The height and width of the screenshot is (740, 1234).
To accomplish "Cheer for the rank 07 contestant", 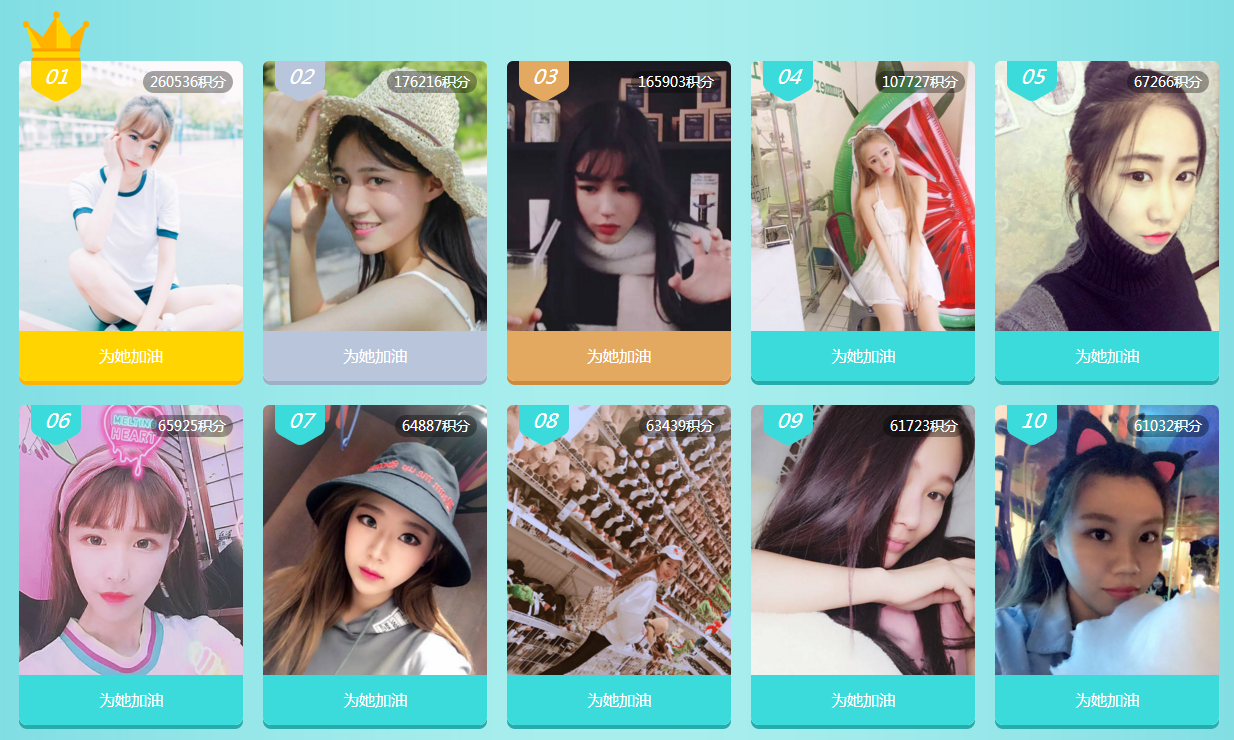I will click(375, 700).
